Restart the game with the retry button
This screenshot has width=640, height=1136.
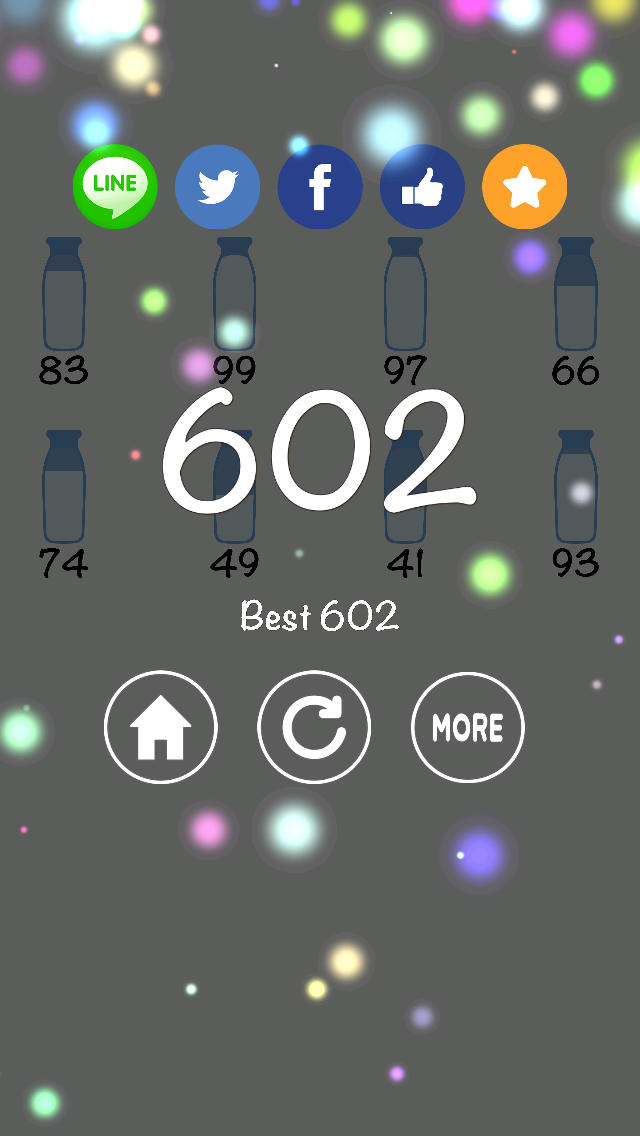pyautogui.click(x=314, y=727)
